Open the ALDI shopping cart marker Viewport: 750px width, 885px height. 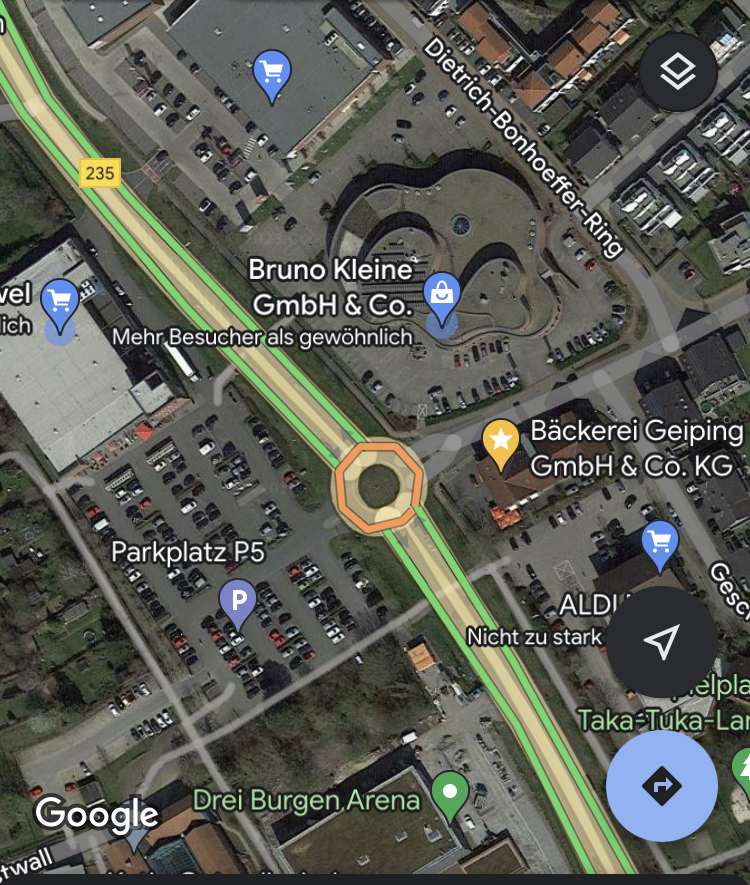(659, 543)
